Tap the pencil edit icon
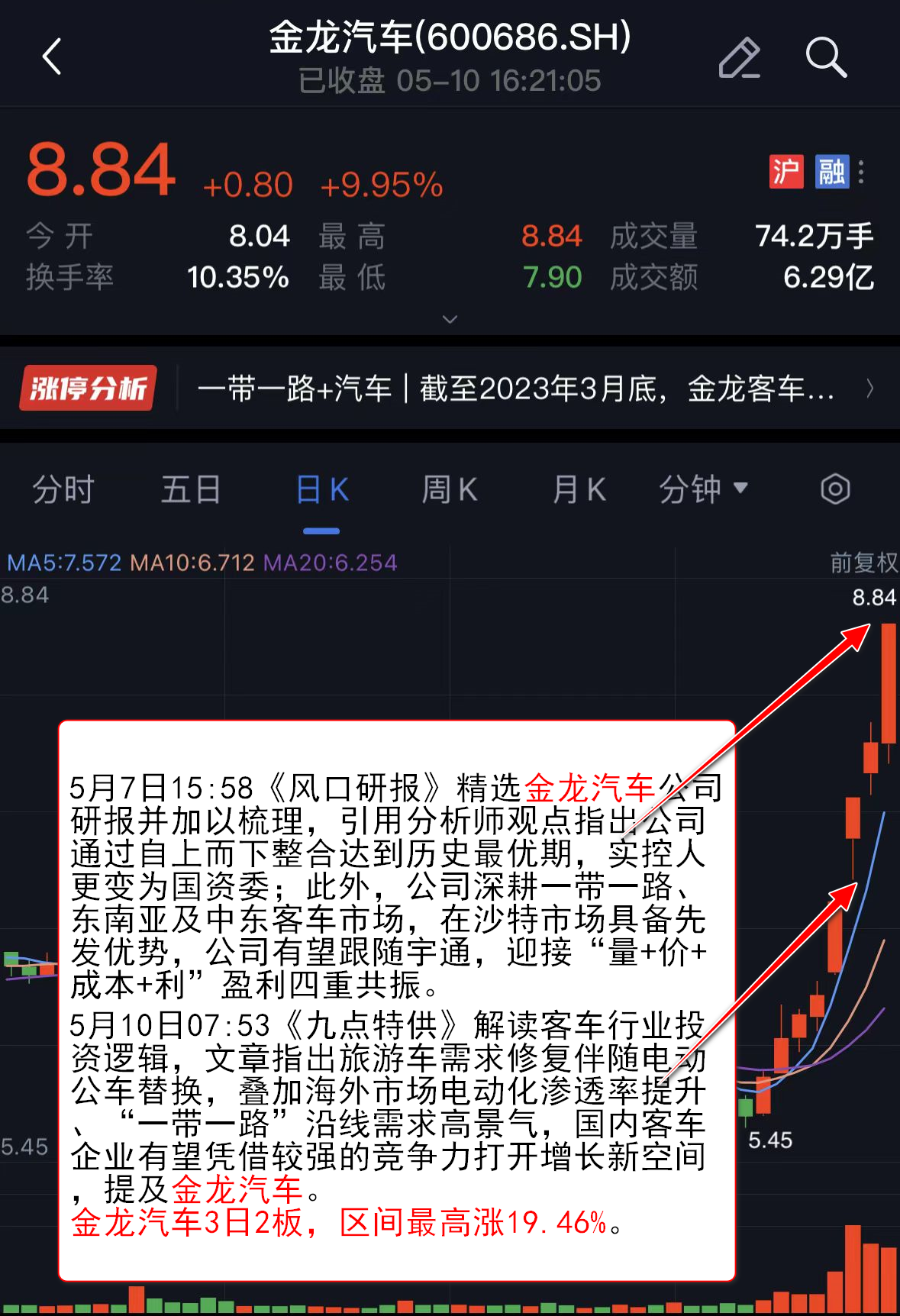900x1316 pixels. coord(739,58)
